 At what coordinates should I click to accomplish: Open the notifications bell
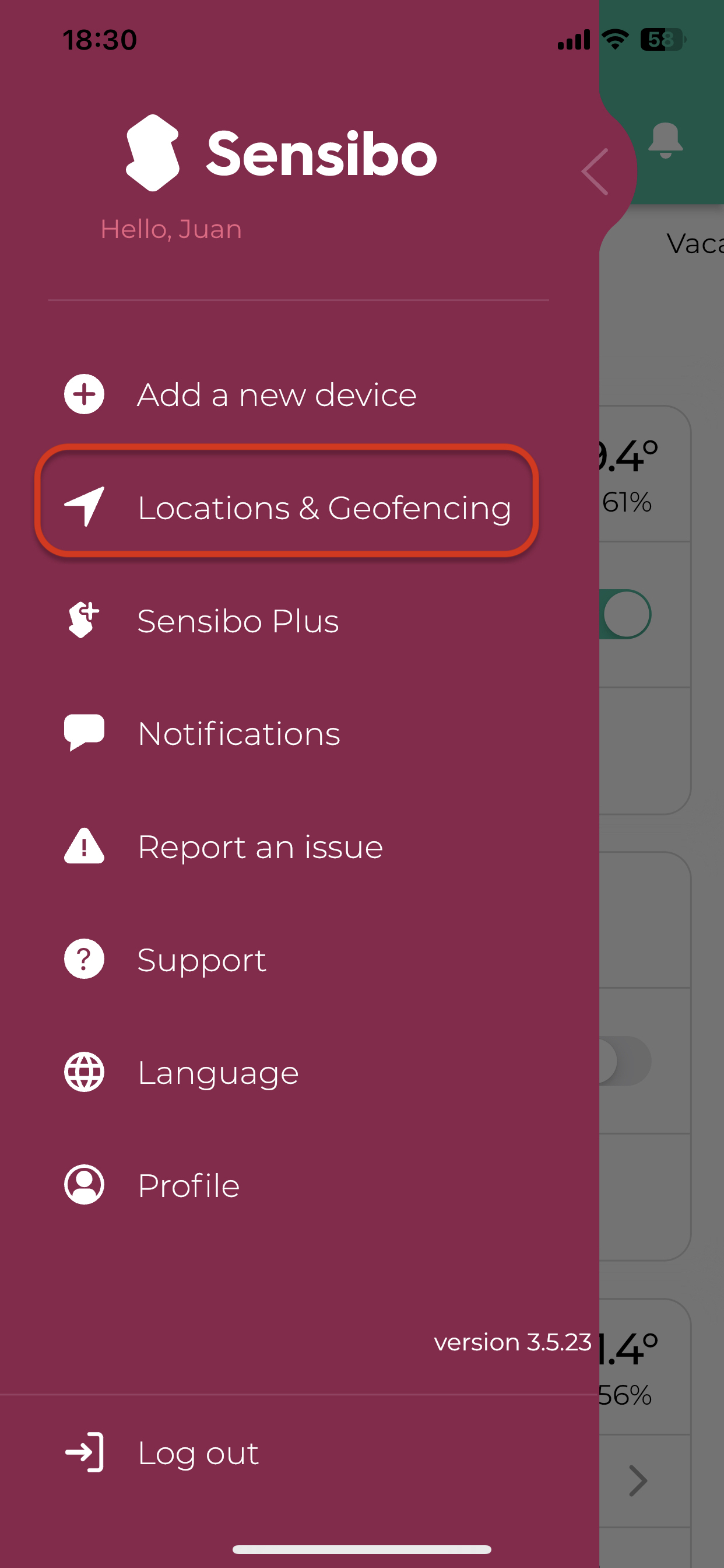coord(666,140)
